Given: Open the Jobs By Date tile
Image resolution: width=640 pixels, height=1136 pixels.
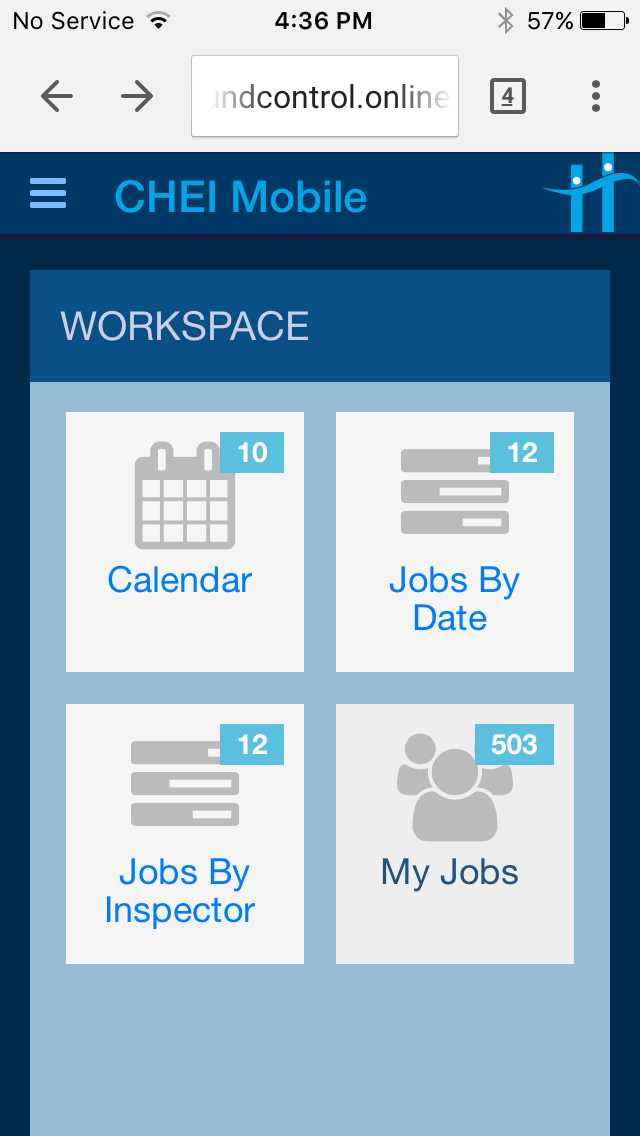Looking at the screenshot, I should point(455,541).
